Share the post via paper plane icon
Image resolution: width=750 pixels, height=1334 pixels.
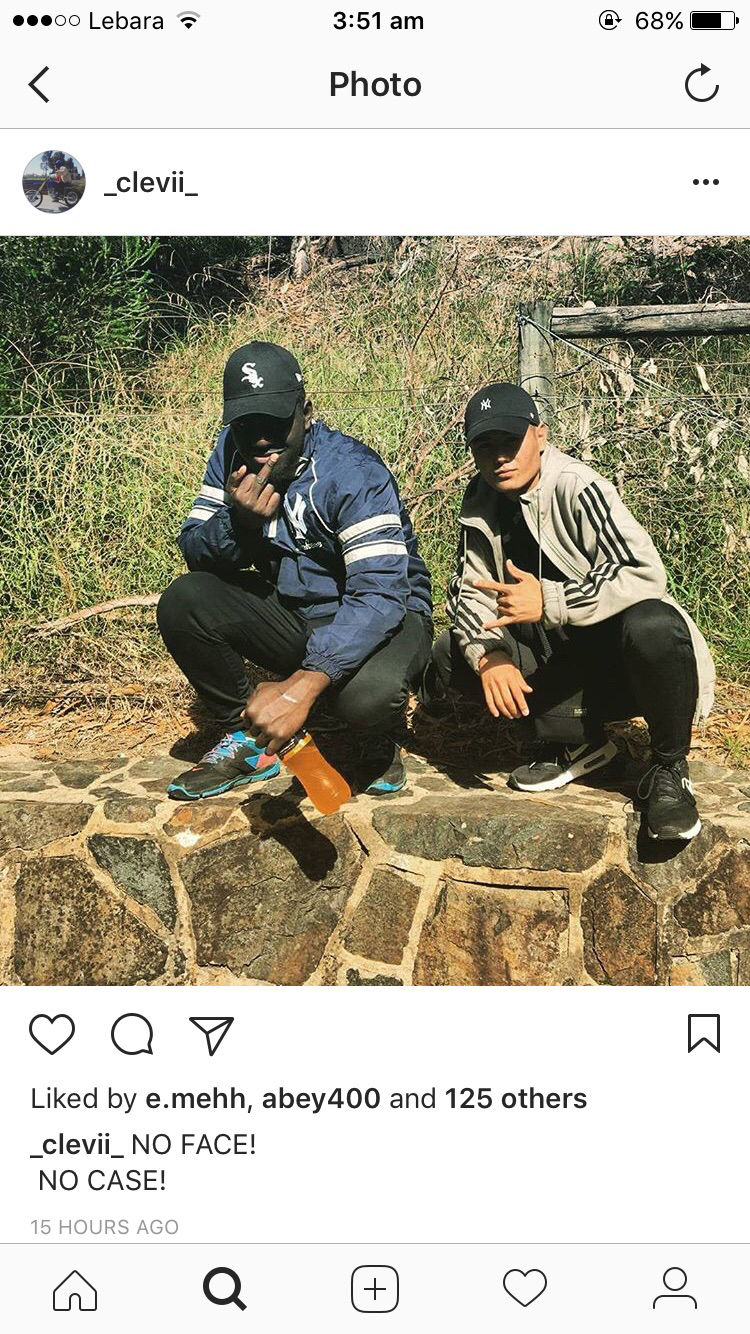coord(211,1034)
